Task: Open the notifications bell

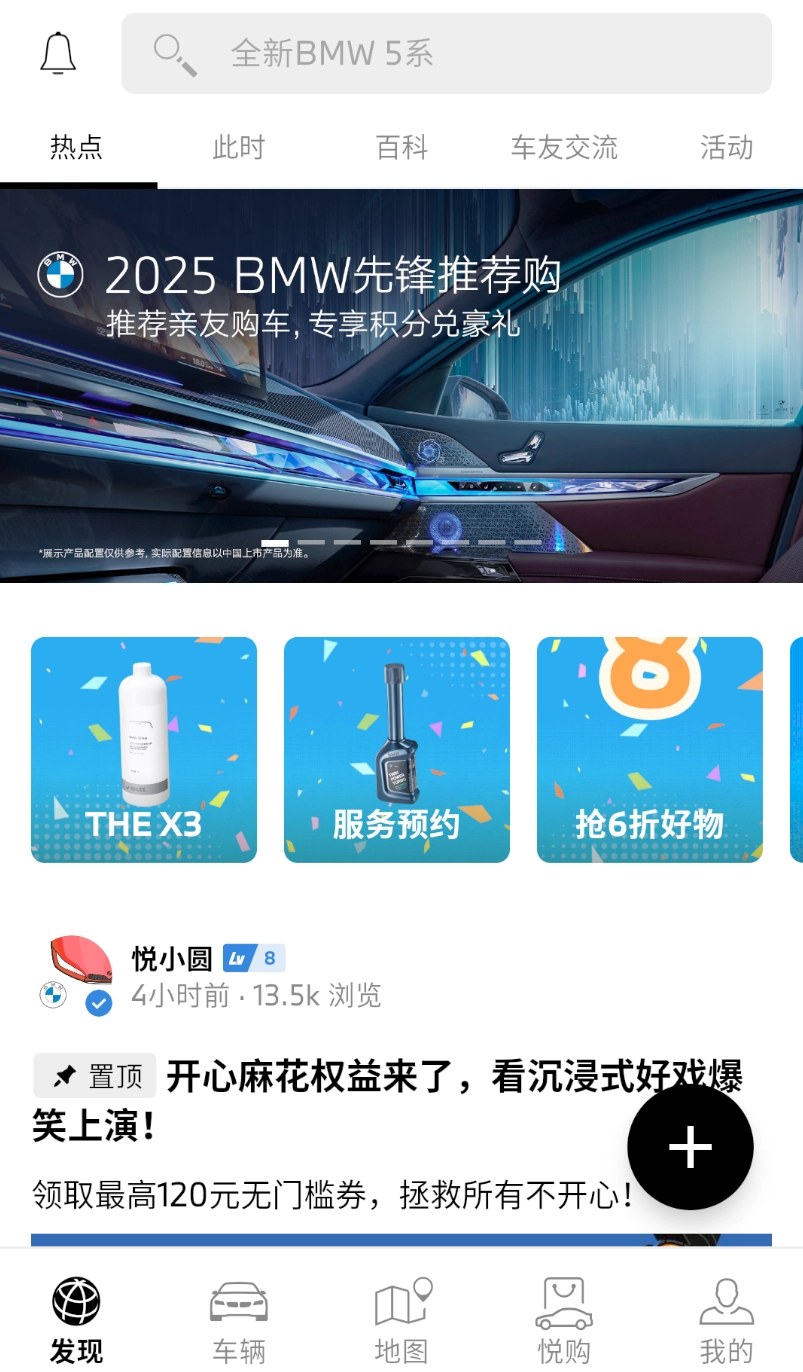Action: click(58, 53)
